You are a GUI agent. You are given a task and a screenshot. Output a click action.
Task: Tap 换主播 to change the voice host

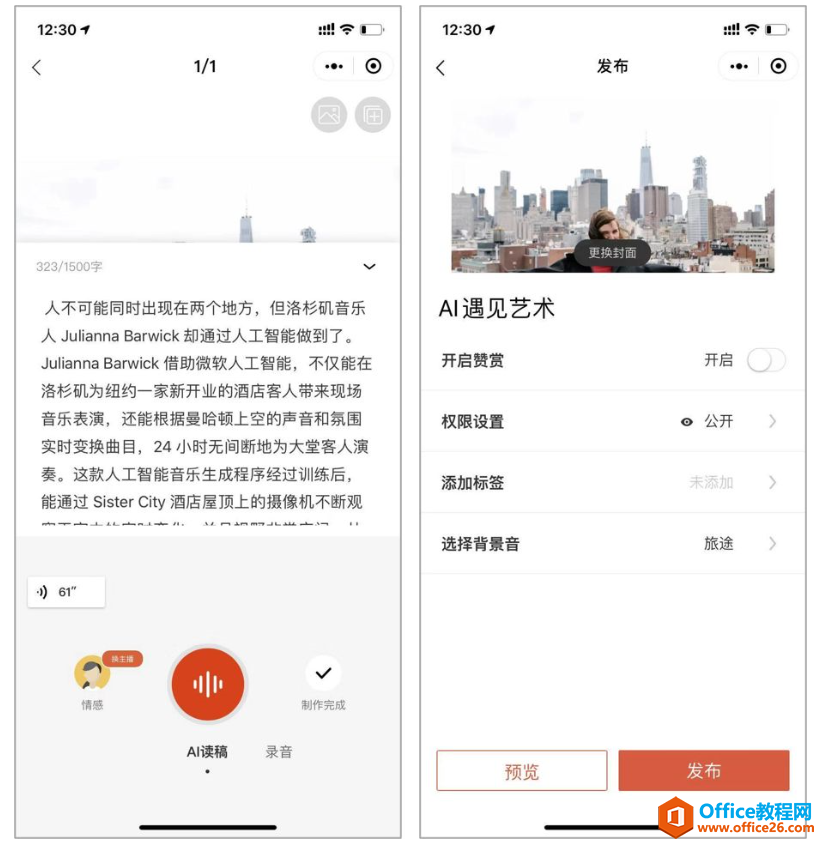point(123,659)
